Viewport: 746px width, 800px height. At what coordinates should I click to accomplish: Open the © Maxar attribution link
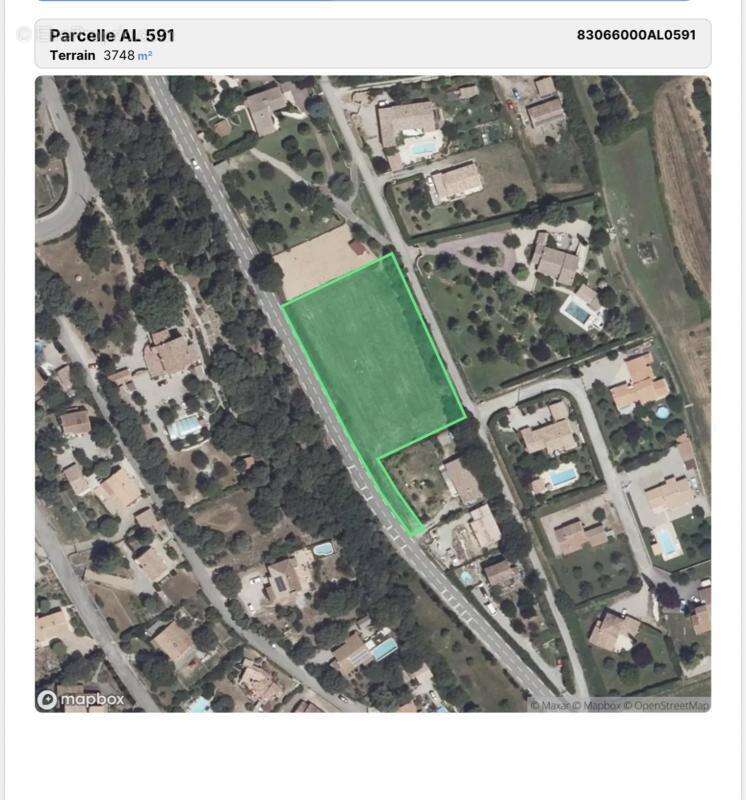click(549, 705)
